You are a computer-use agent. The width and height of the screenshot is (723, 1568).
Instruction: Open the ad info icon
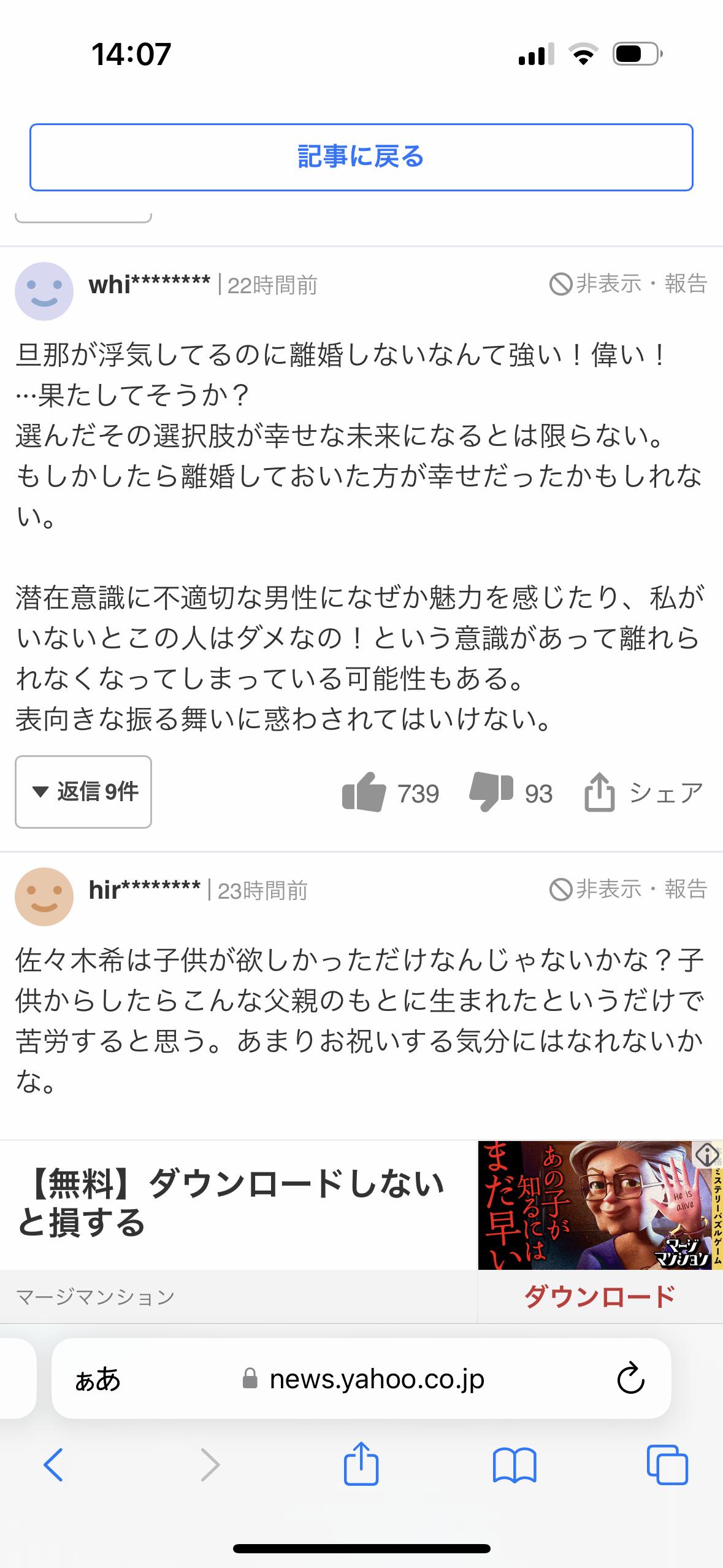point(708,1155)
